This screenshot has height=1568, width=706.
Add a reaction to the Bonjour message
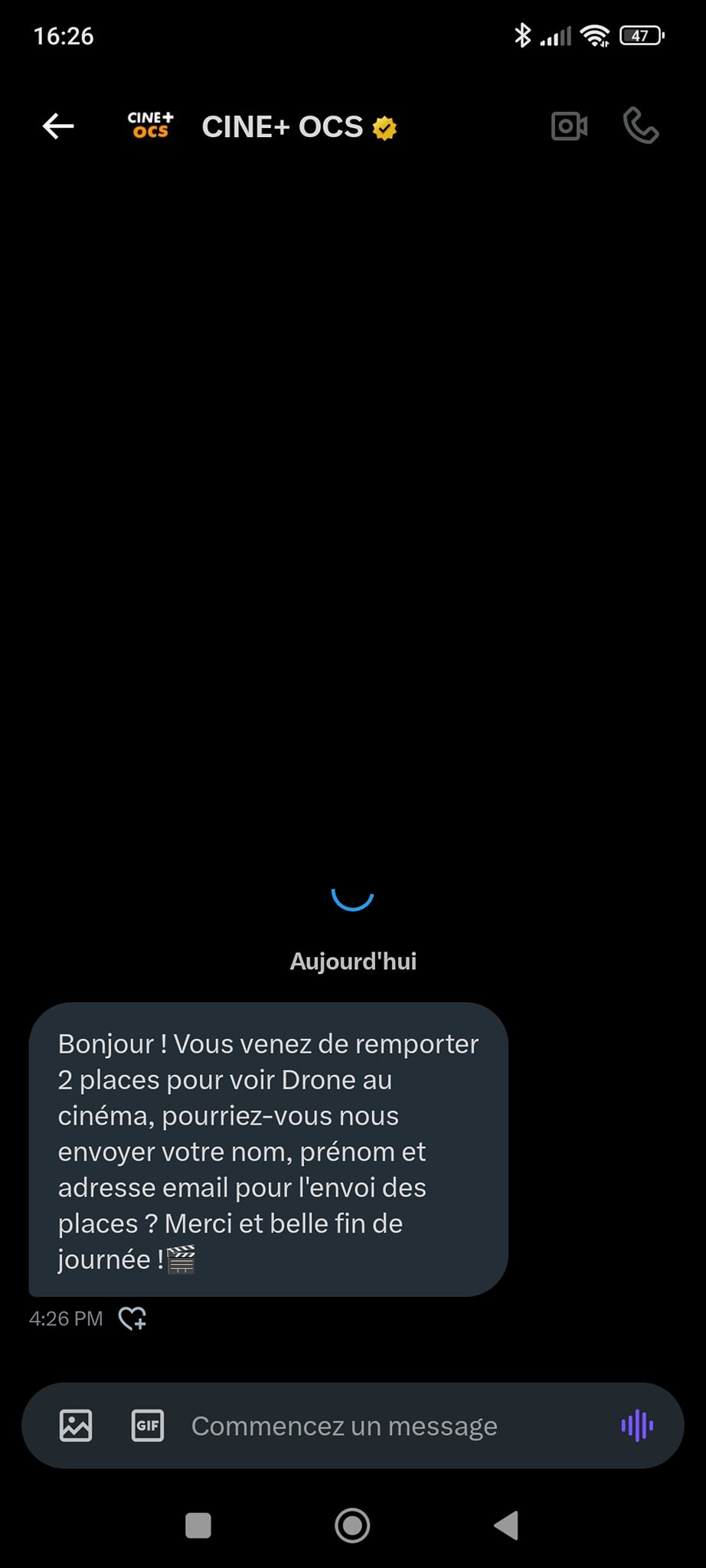(132, 1318)
